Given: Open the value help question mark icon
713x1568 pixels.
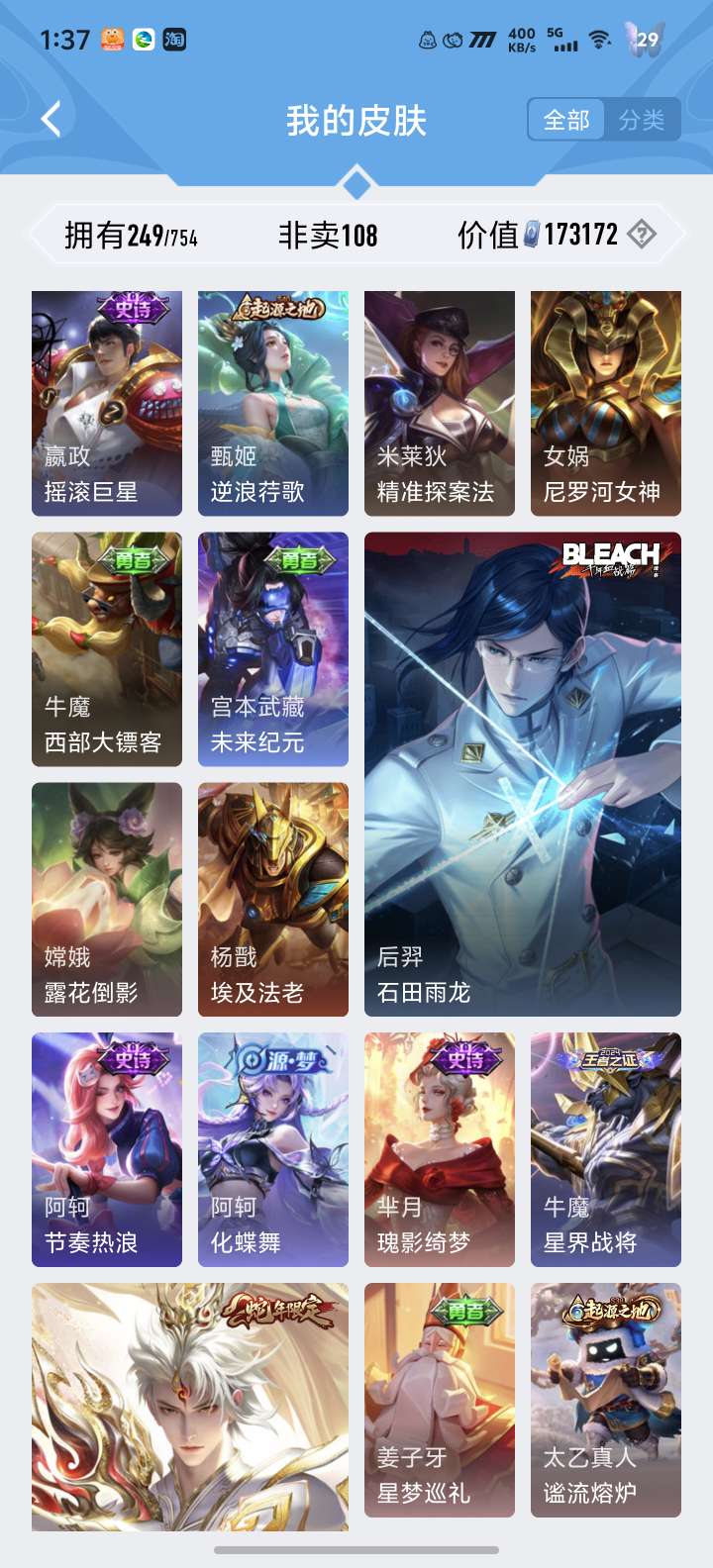Looking at the screenshot, I should coord(643,235).
